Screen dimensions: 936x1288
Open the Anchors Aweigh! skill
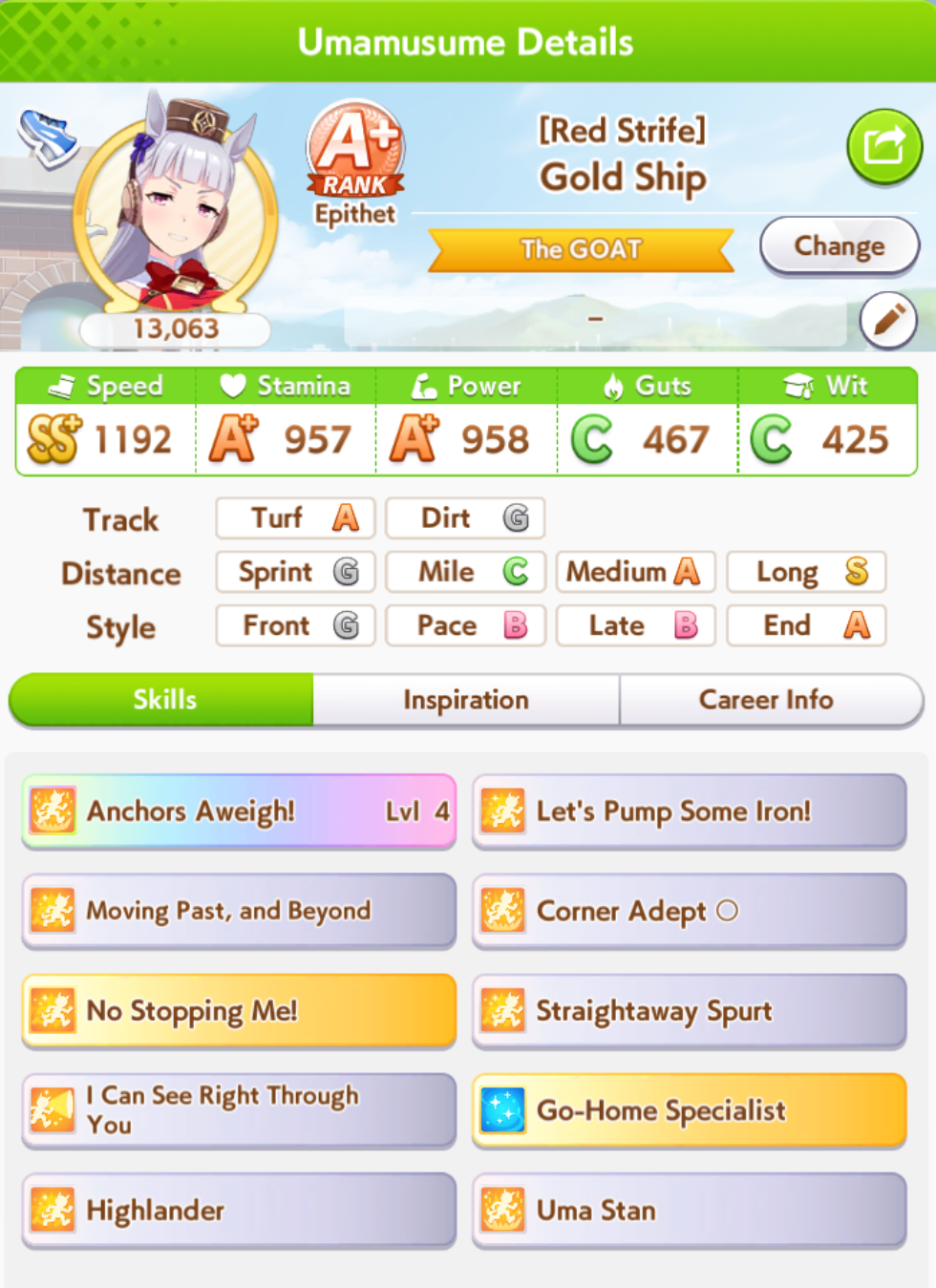239,812
